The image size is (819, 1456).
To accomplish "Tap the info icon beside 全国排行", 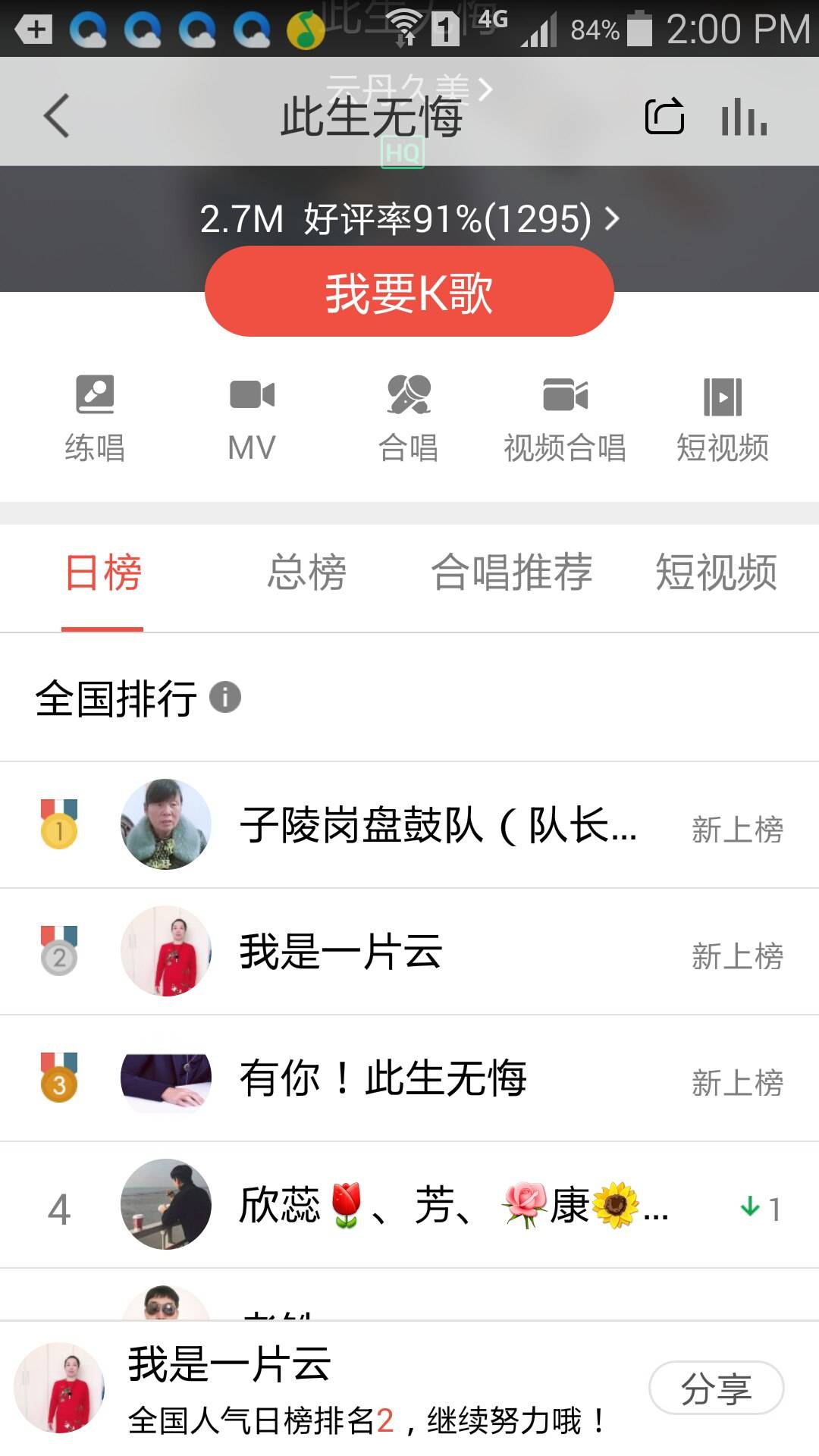I will [225, 698].
